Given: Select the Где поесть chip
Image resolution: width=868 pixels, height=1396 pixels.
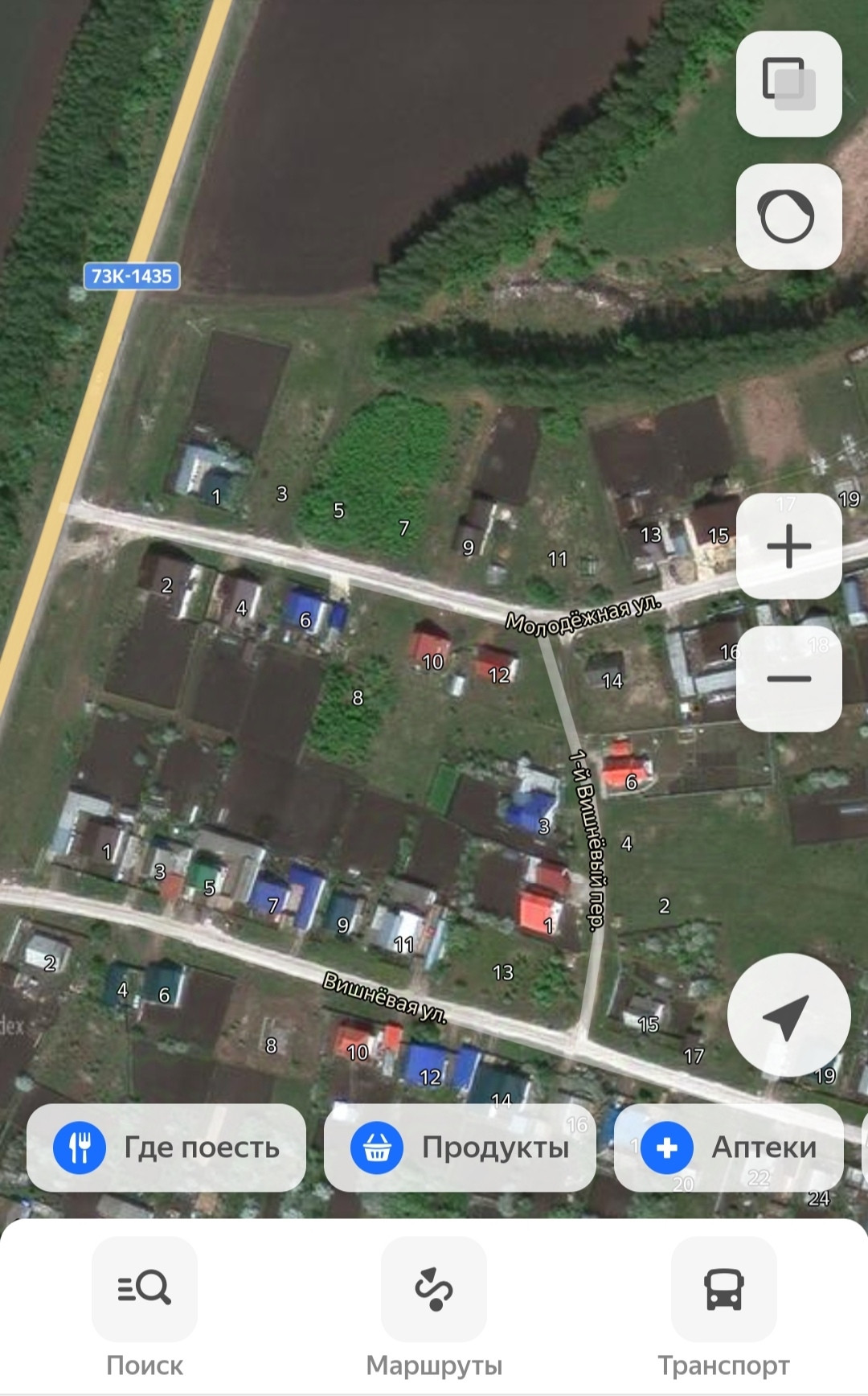Looking at the screenshot, I should pos(166,1148).
